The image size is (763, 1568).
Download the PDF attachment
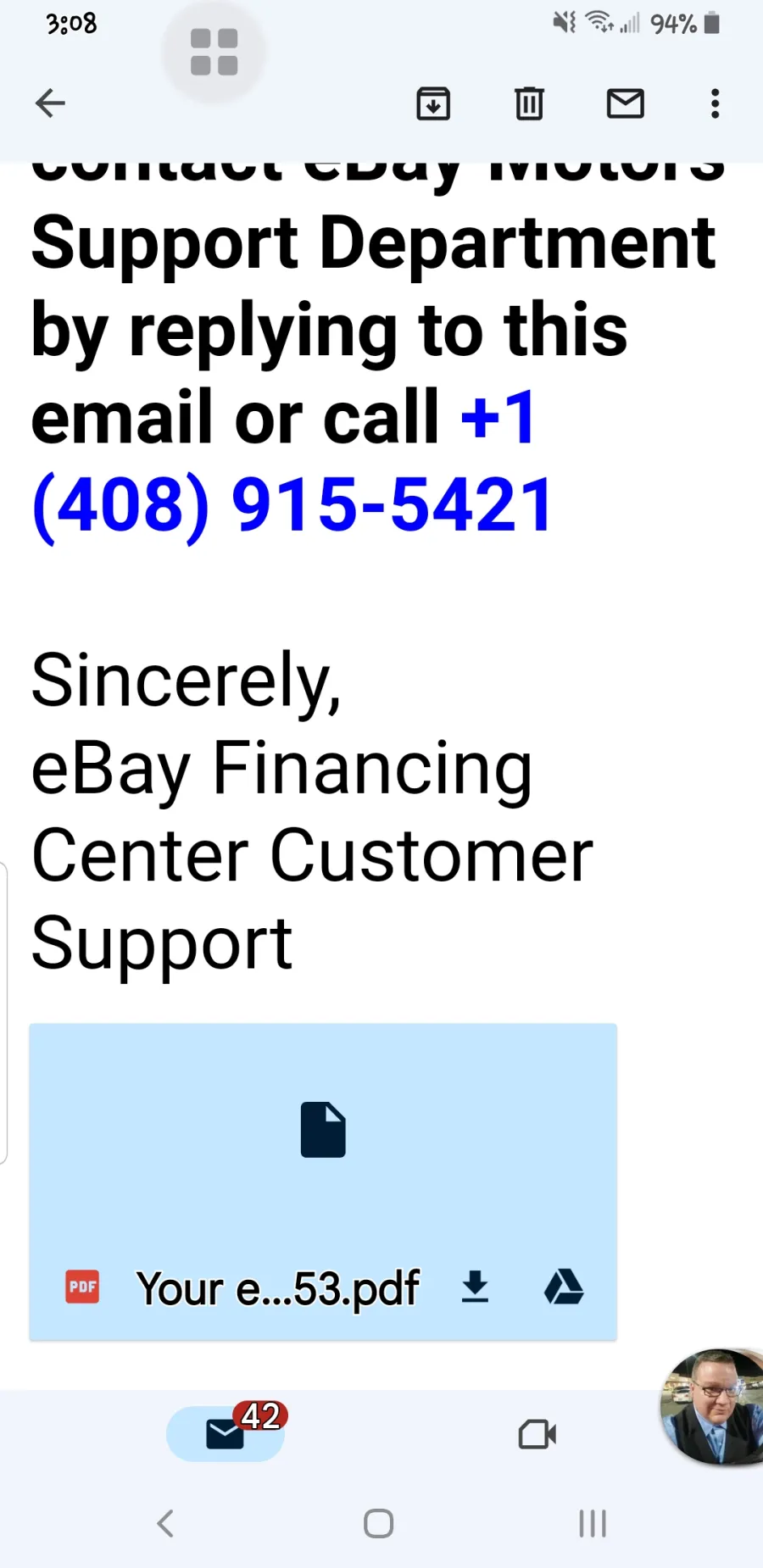tap(475, 1287)
